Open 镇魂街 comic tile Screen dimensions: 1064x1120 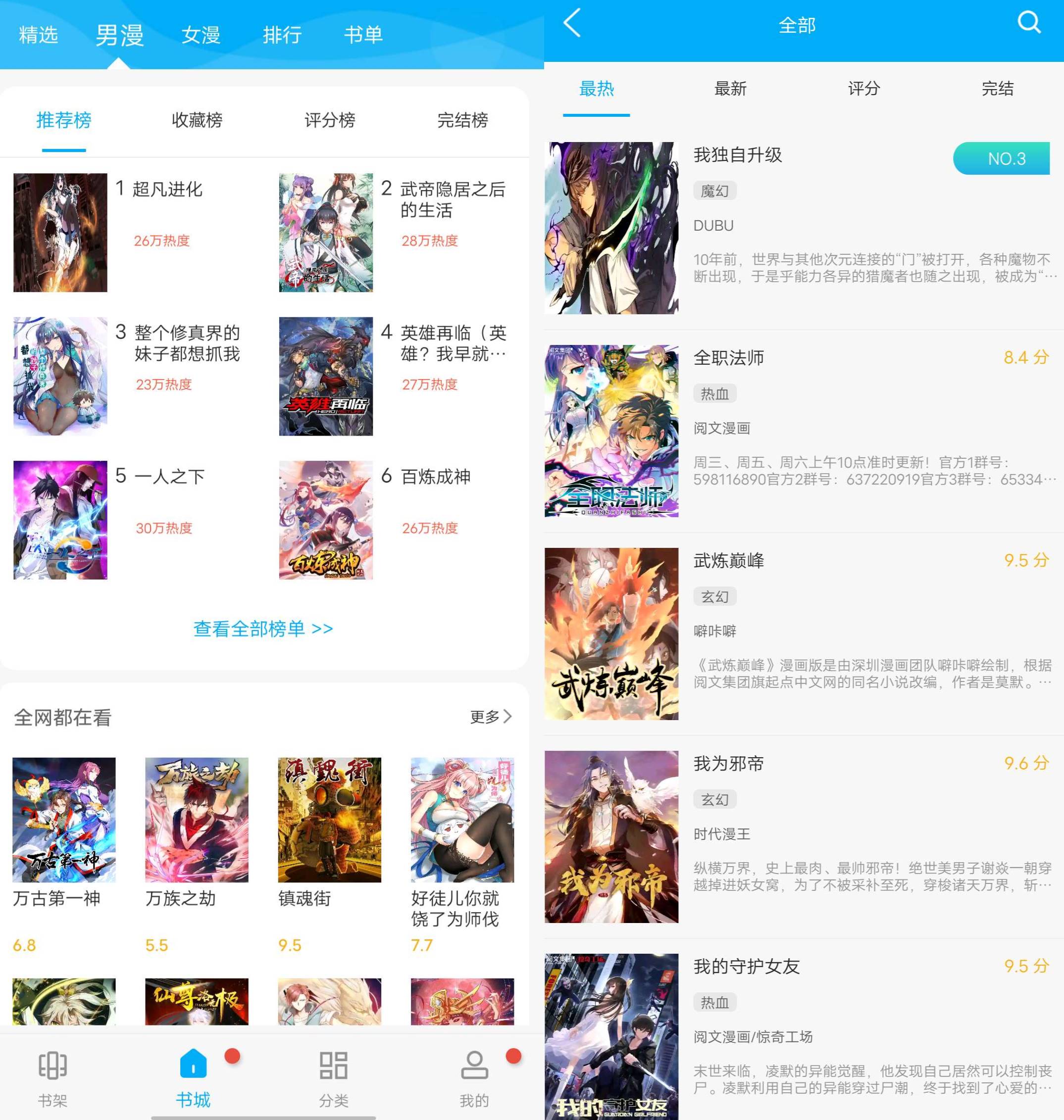point(329,820)
